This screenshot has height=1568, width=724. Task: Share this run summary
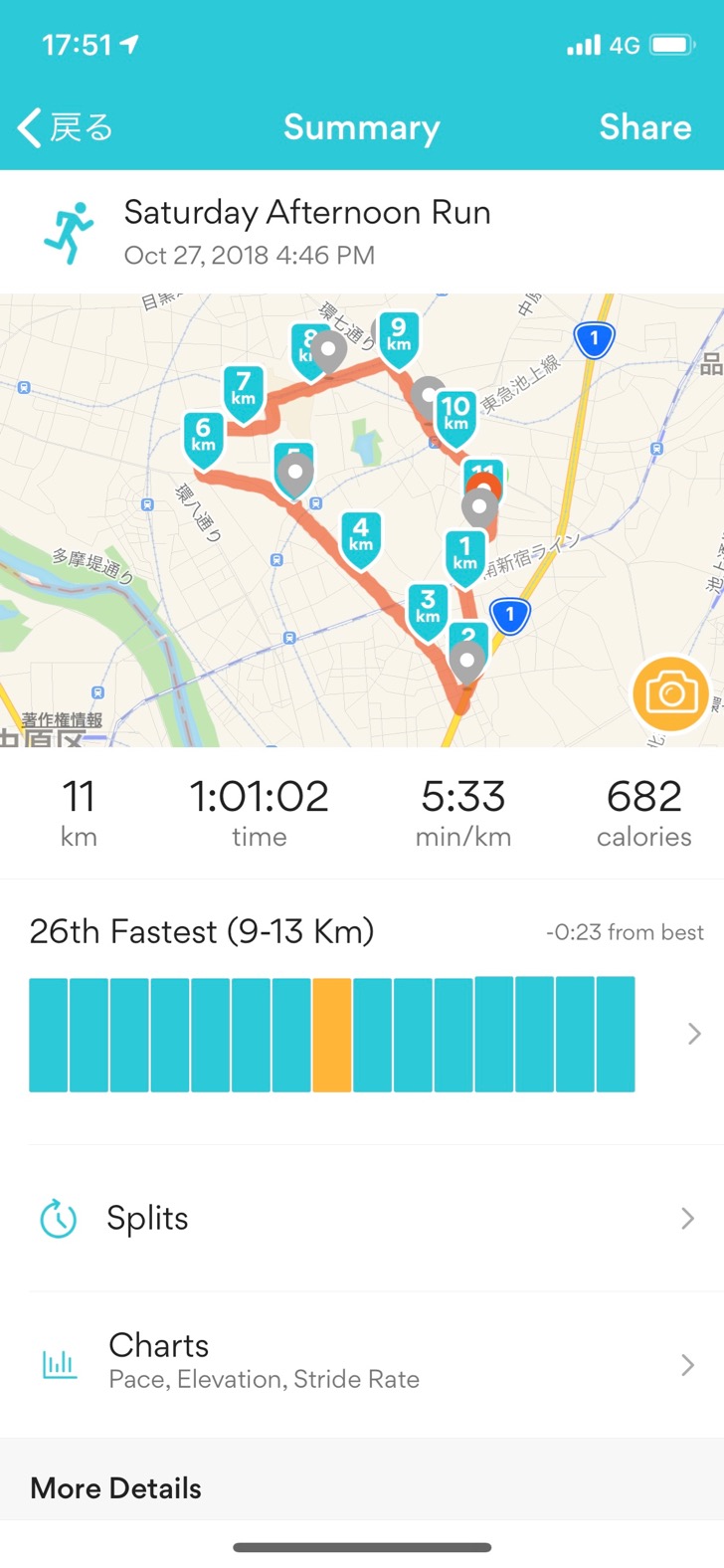[x=644, y=127]
